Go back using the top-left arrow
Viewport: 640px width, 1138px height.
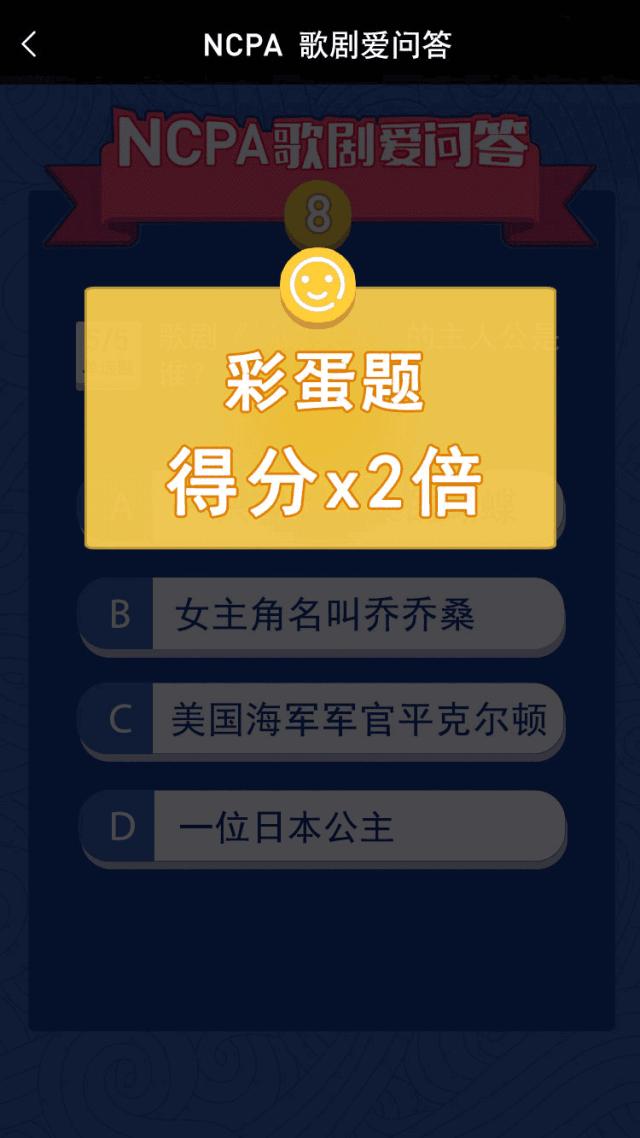(x=29, y=45)
